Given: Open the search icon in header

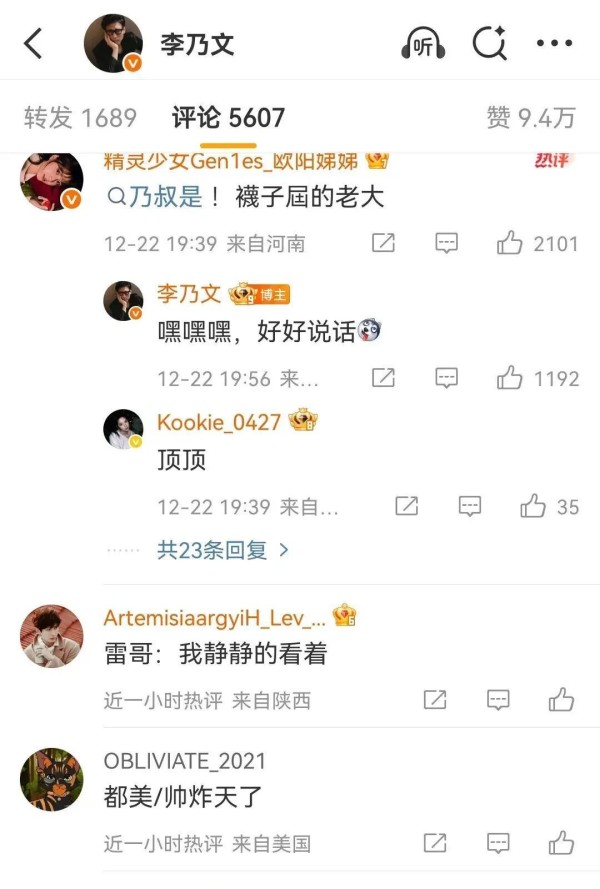Looking at the screenshot, I should (489, 44).
